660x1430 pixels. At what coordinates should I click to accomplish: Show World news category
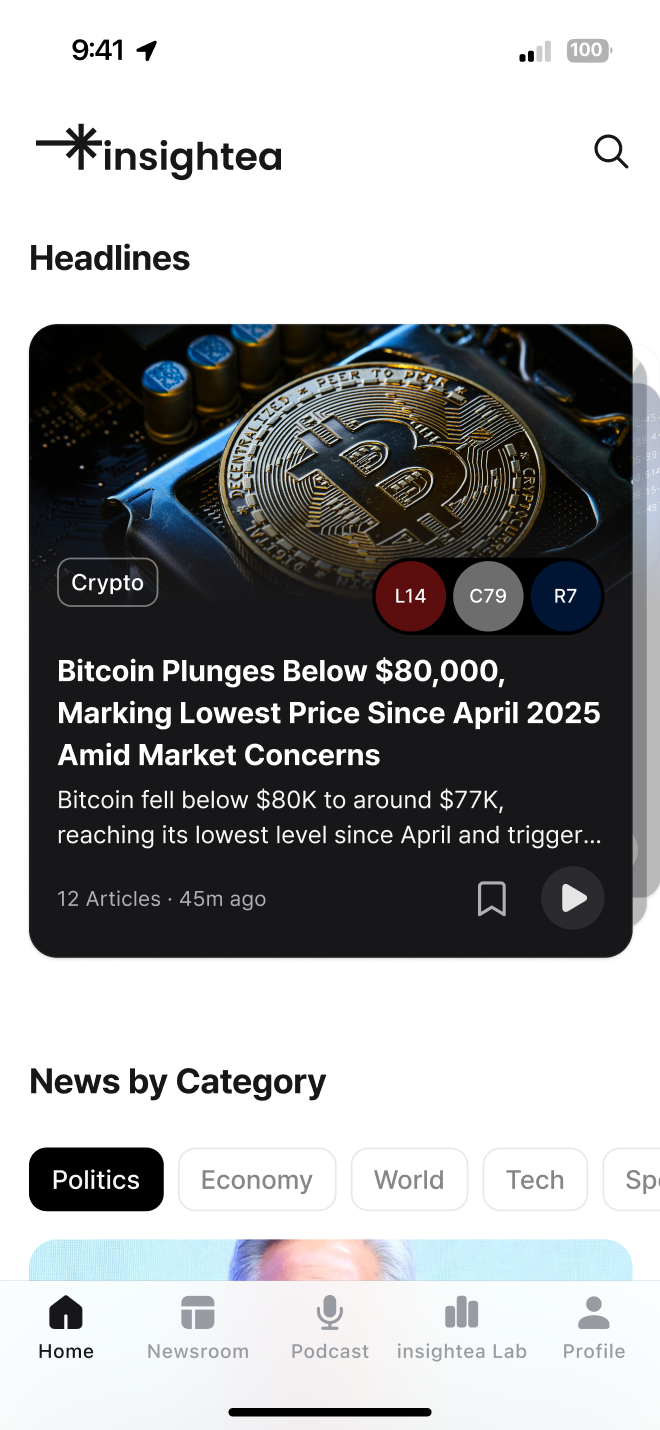click(x=409, y=1180)
